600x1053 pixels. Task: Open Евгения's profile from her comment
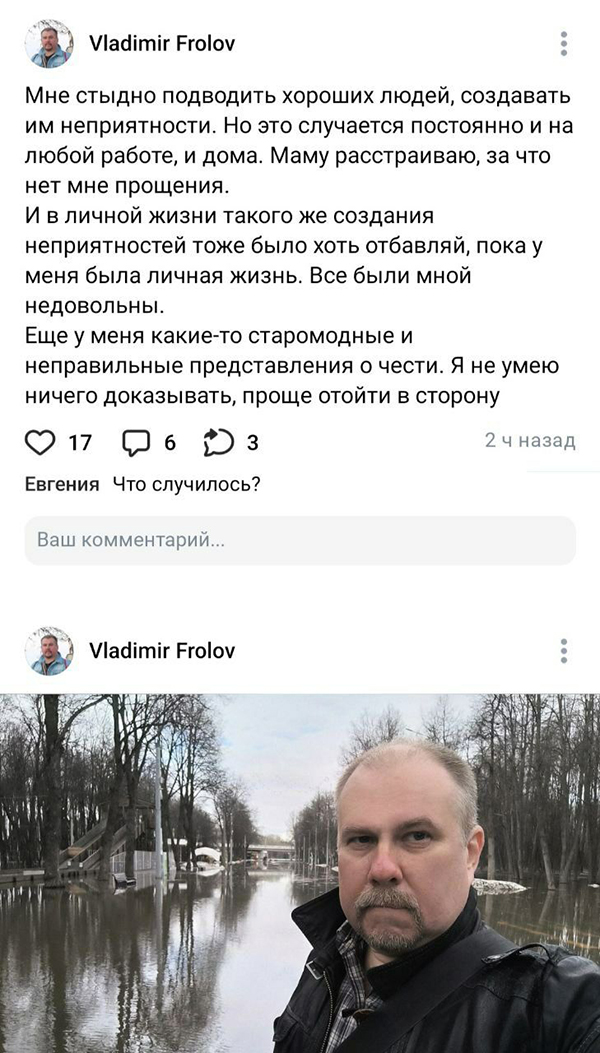[x=62, y=485]
